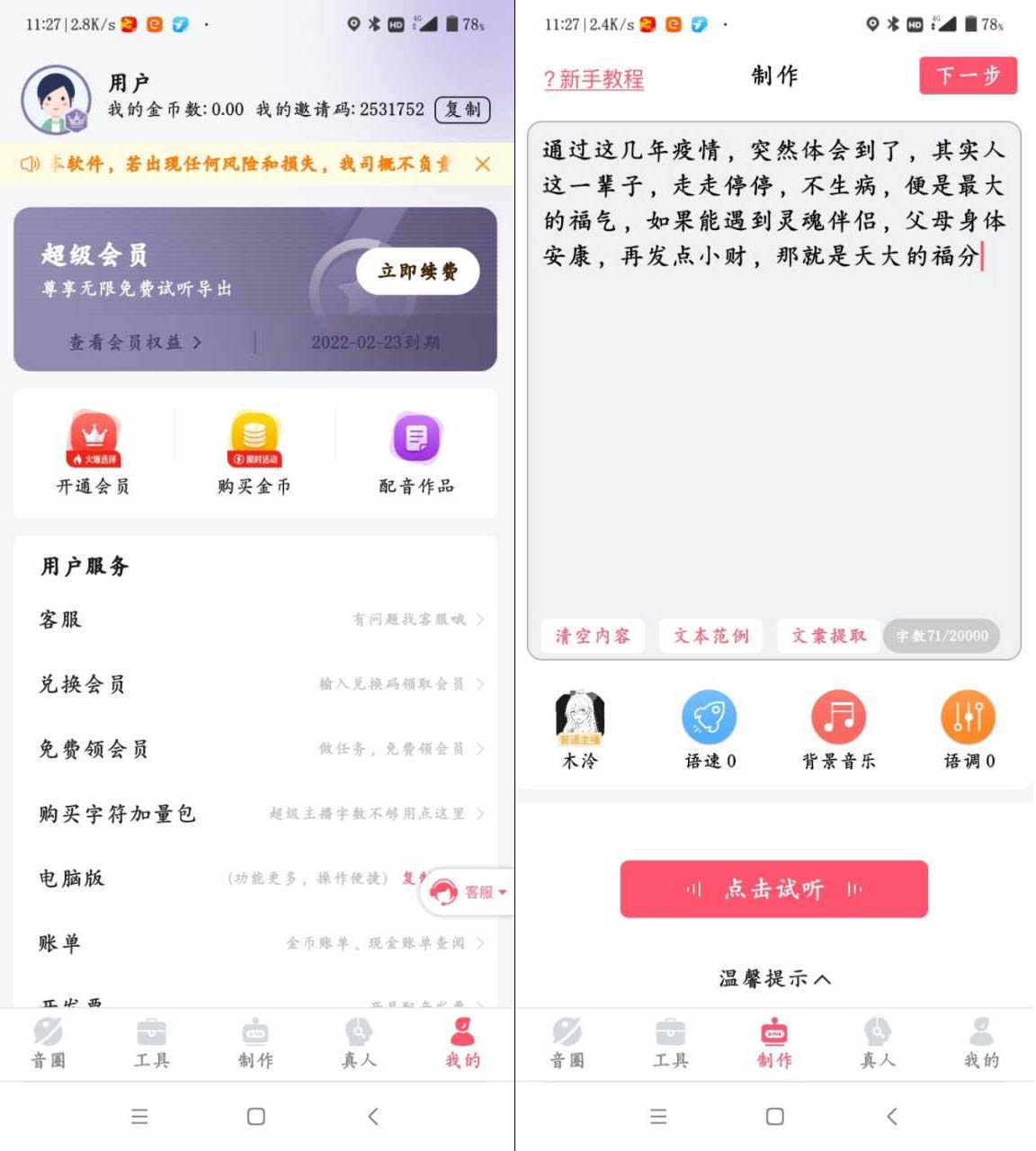Open the 新手教程 beginner tutorial link

pyautogui.click(x=594, y=79)
